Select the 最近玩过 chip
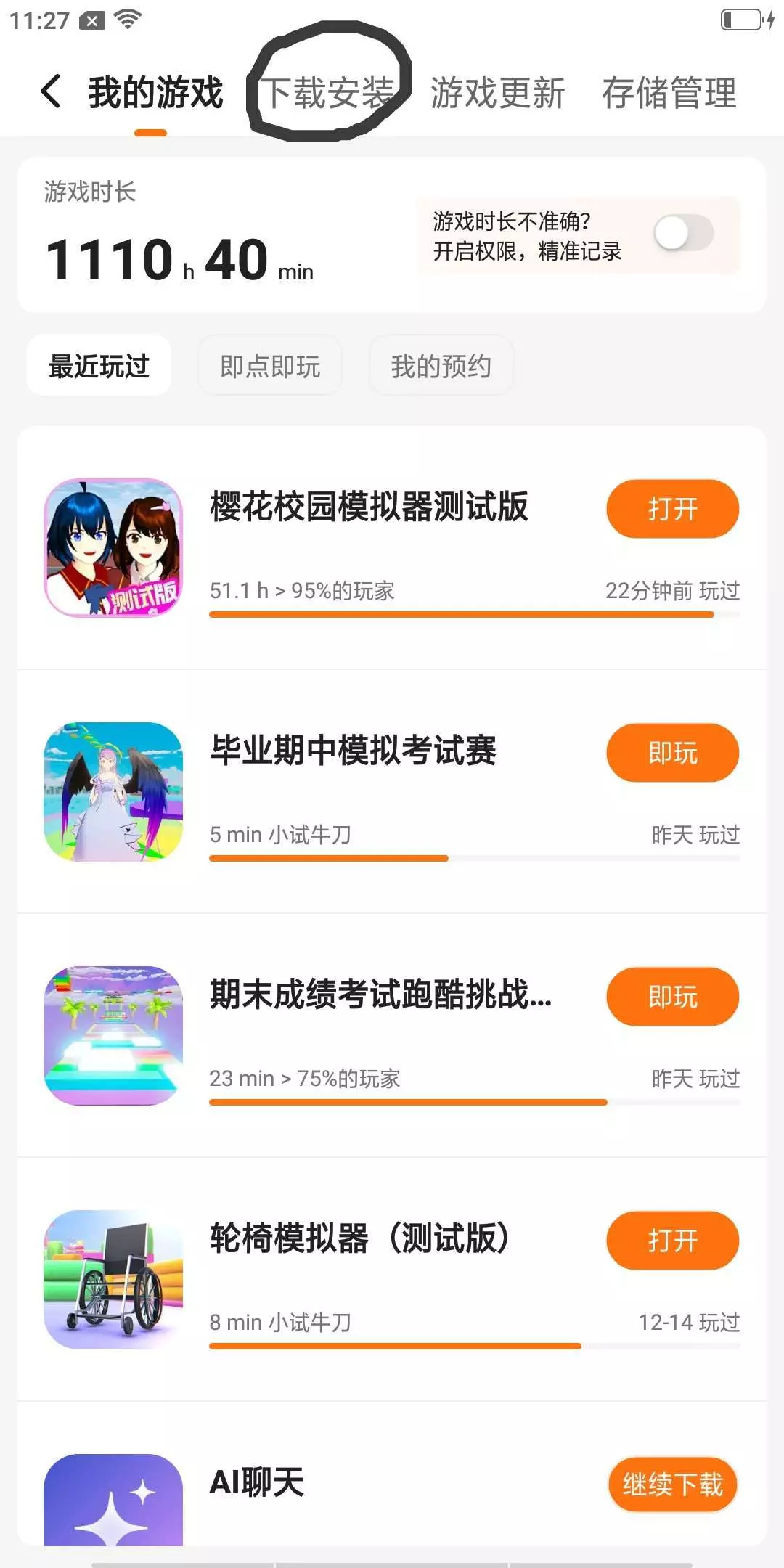The width and height of the screenshot is (784, 1568). pos(99,366)
